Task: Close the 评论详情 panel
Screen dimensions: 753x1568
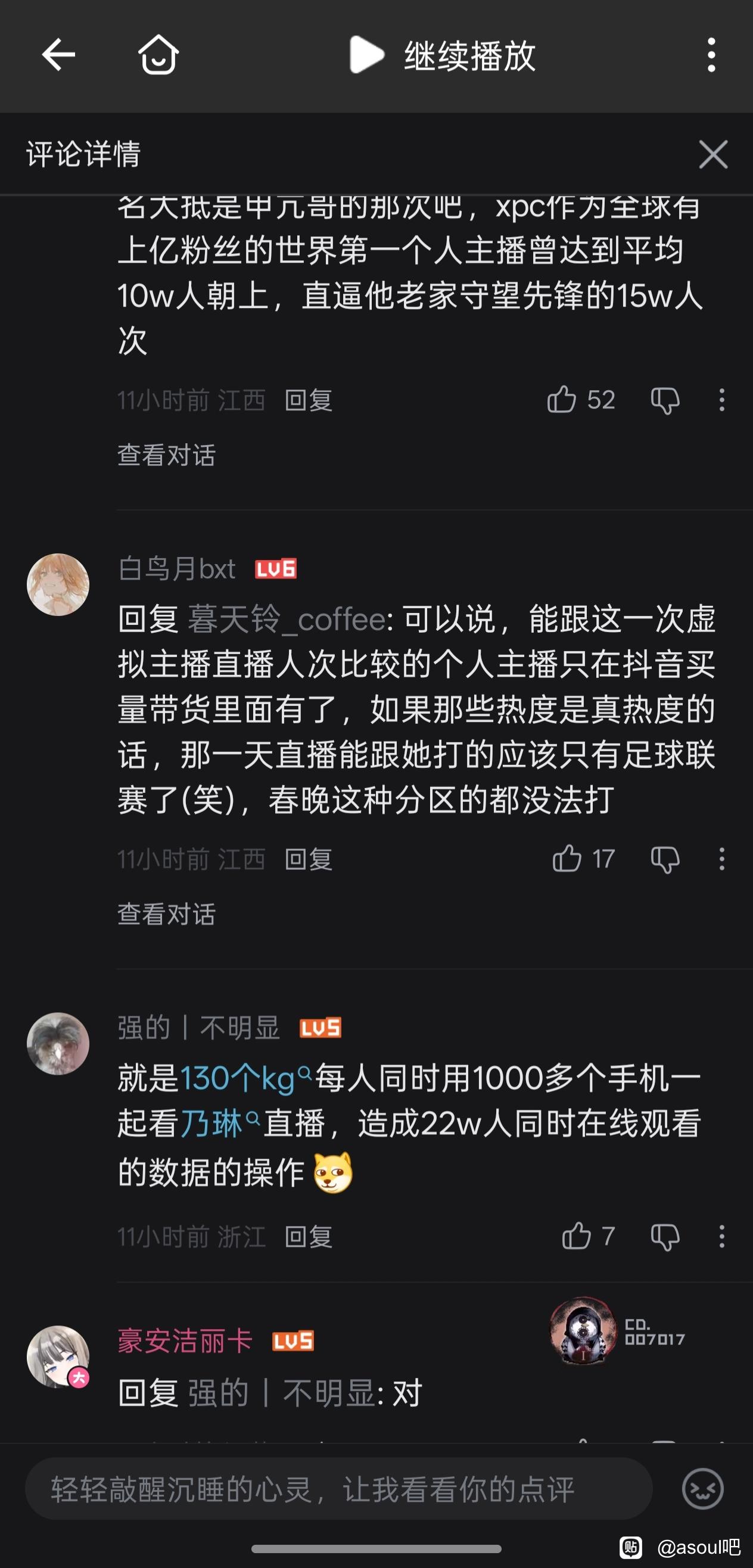Action: 713,154
